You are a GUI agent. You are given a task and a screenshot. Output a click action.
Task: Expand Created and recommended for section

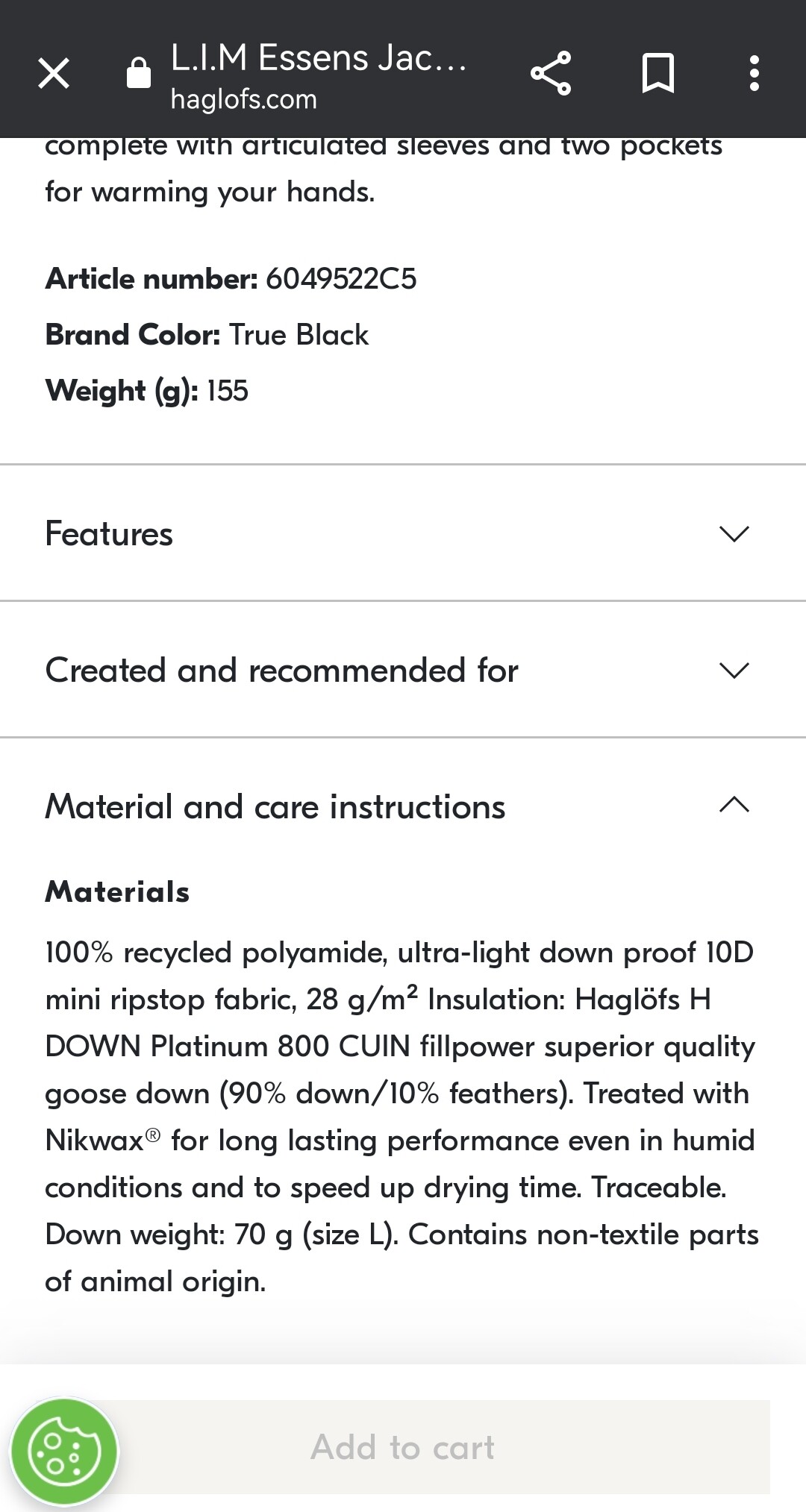(x=403, y=670)
